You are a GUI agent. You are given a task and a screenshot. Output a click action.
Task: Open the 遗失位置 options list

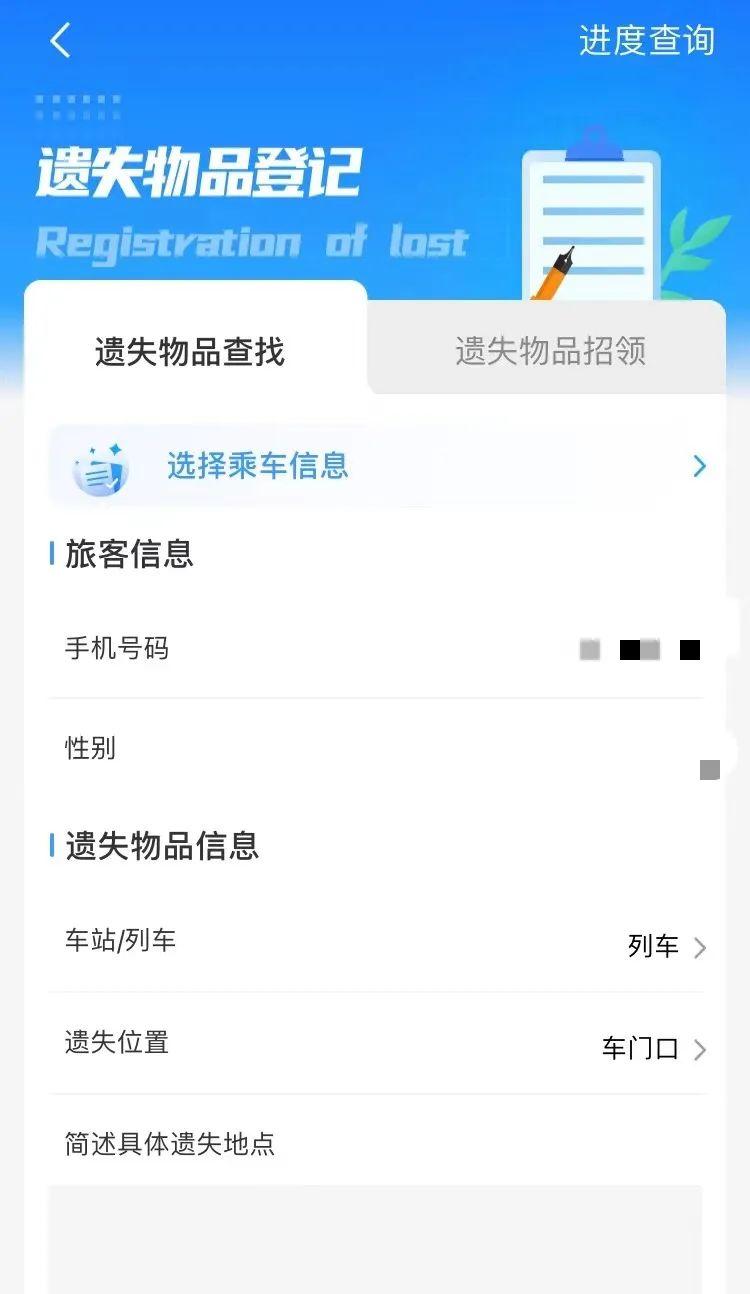click(375, 1049)
